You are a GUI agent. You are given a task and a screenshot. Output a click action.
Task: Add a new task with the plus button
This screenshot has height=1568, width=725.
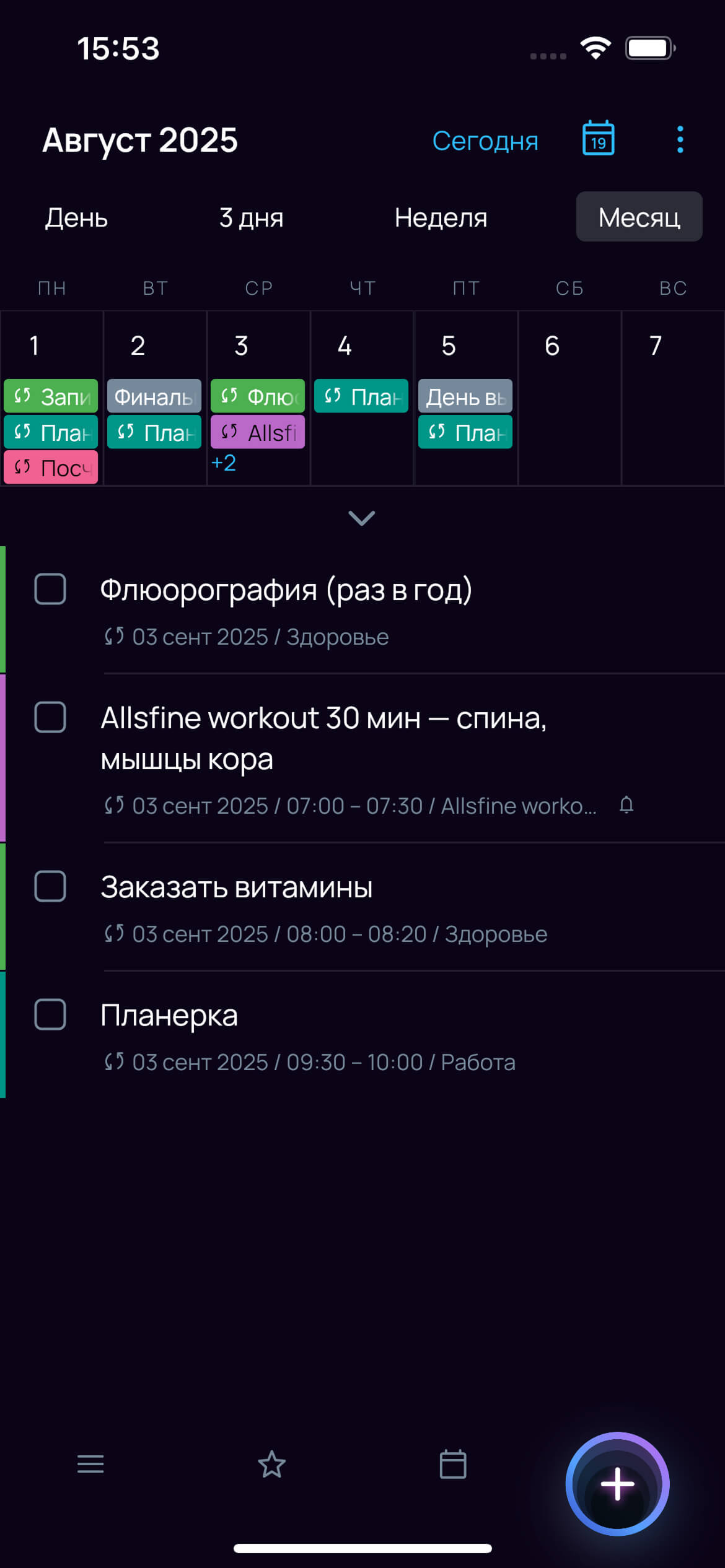tap(617, 1484)
